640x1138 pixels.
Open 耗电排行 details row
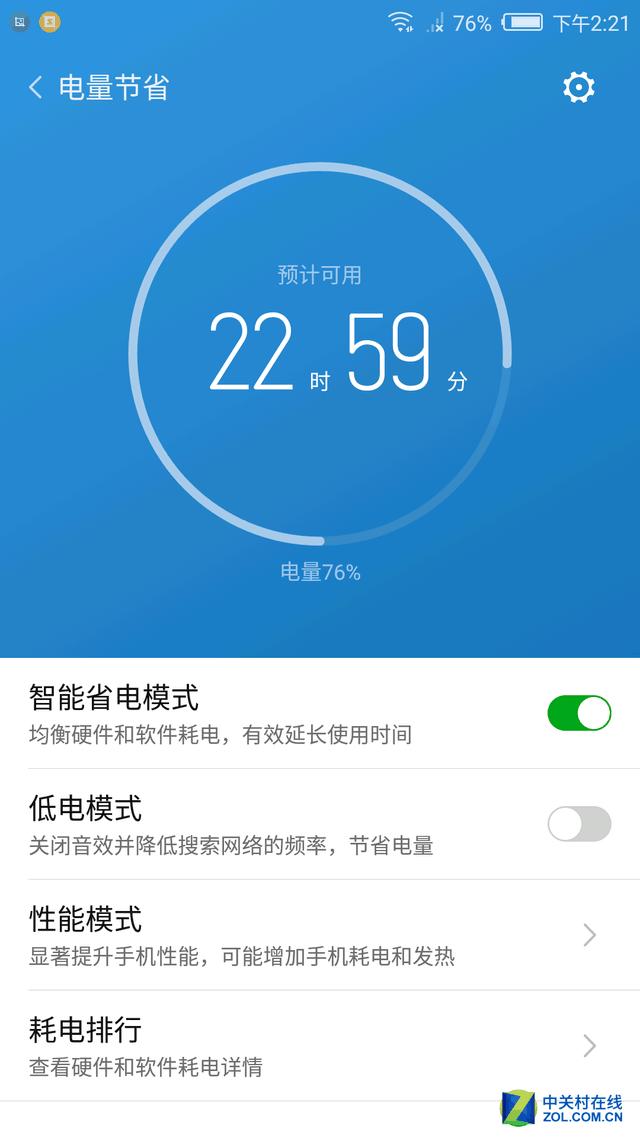(320, 1046)
